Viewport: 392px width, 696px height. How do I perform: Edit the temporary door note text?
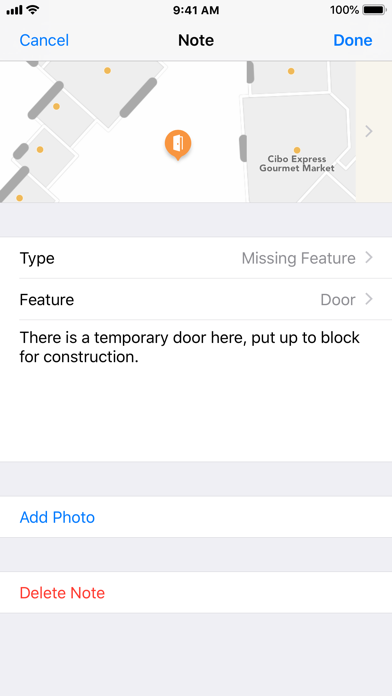[x=196, y=391]
